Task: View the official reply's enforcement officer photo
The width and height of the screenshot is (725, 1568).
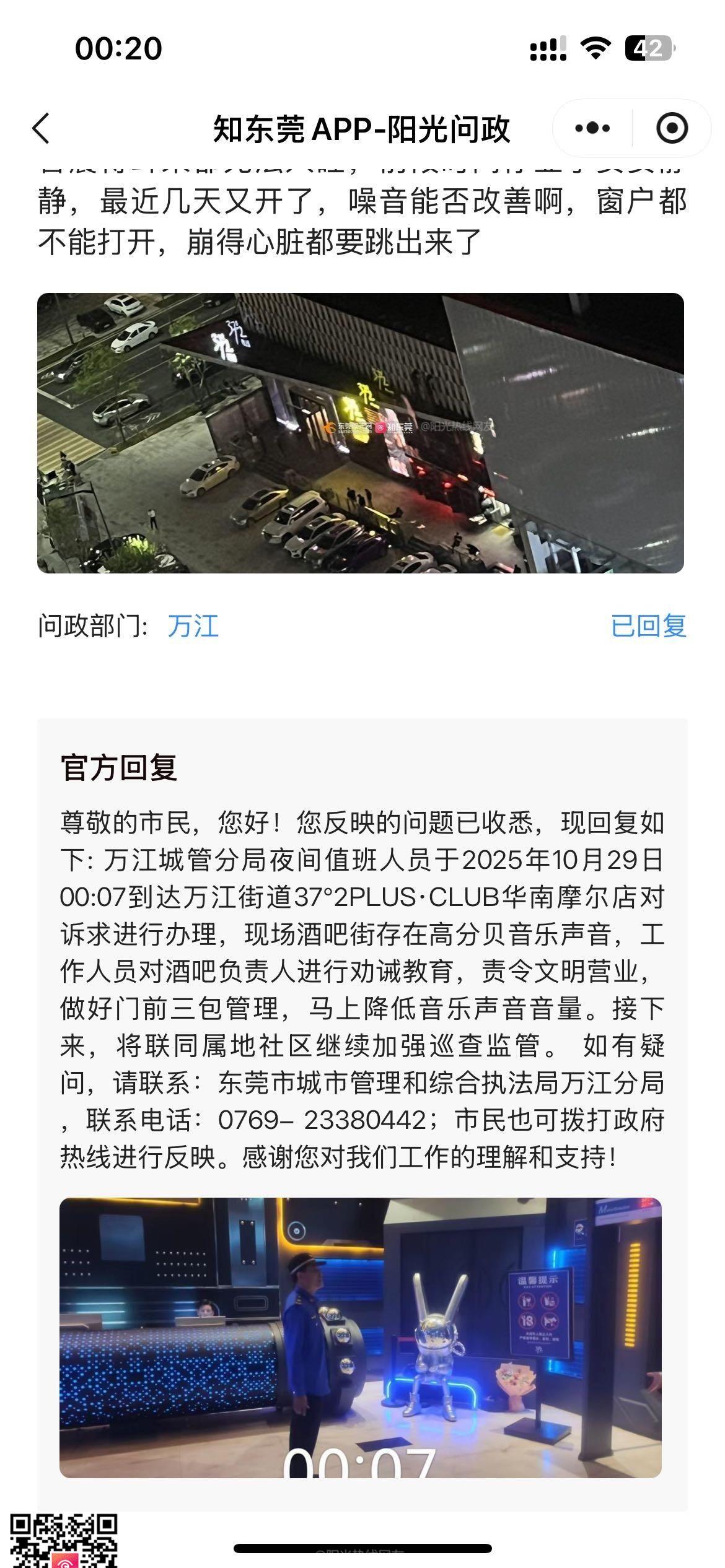Action: [x=360, y=1337]
